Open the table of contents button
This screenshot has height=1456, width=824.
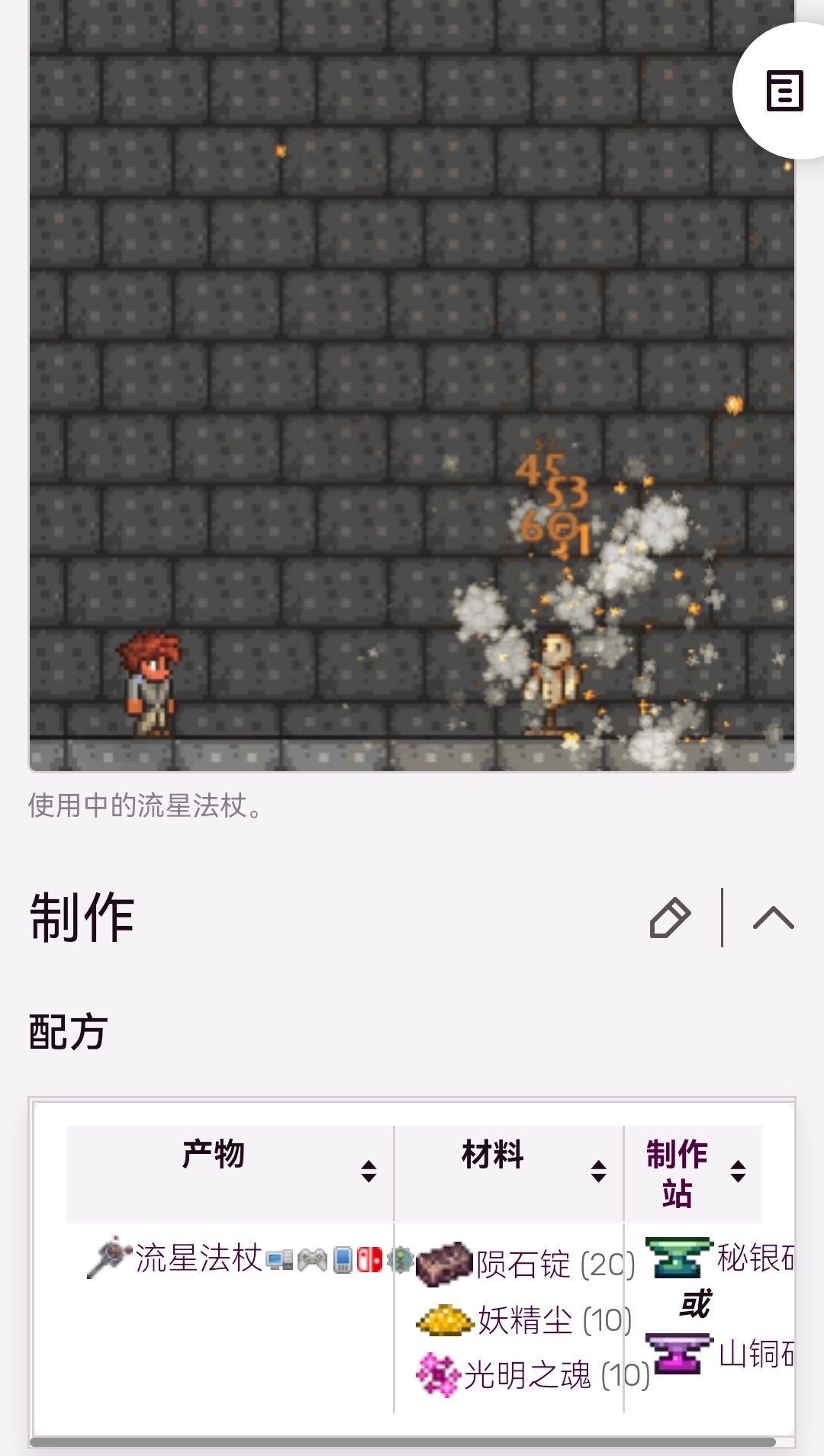(784, 91)
